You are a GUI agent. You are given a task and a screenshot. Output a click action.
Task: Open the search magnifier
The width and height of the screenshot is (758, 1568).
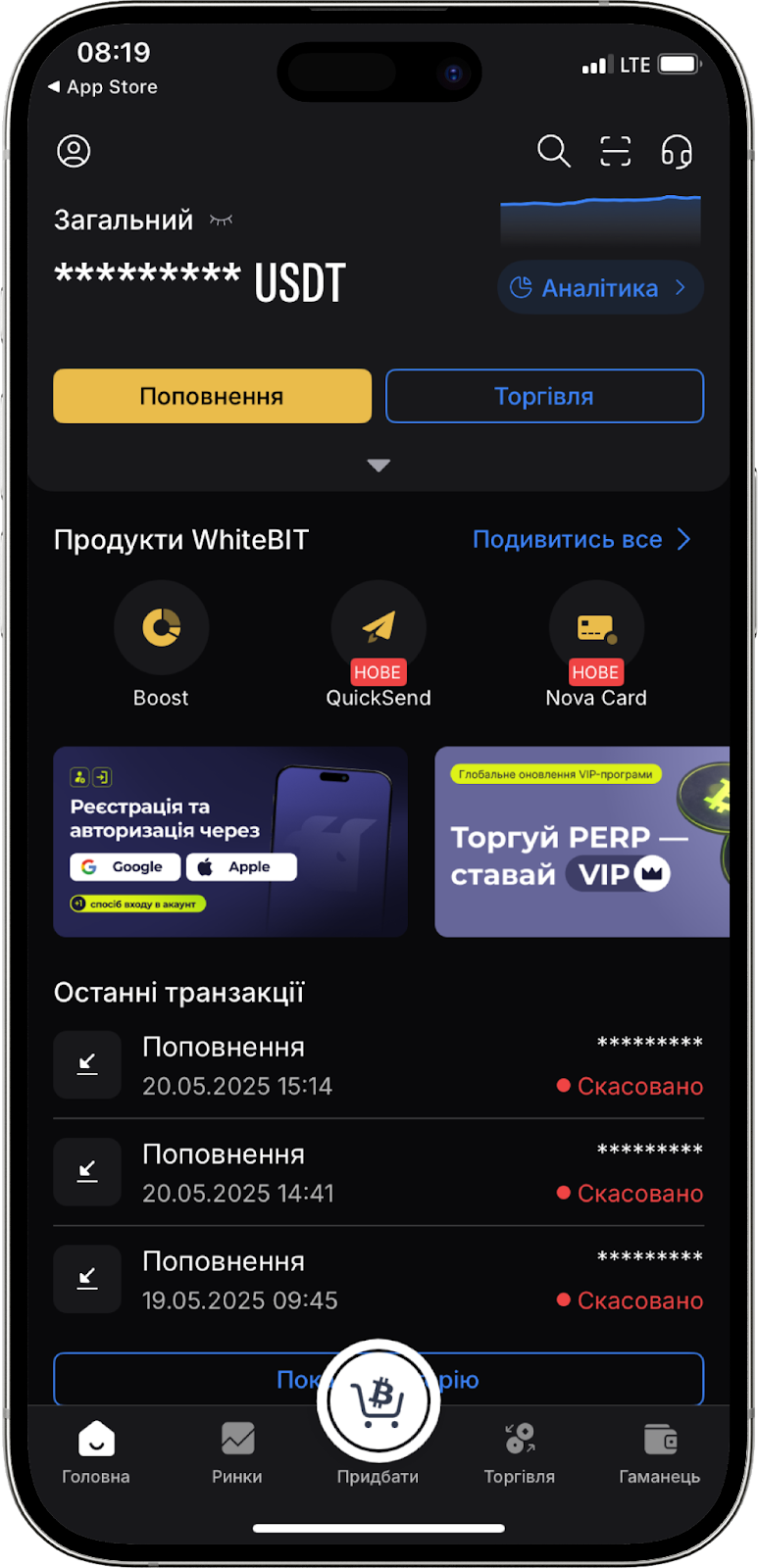(x=553, y=151)
